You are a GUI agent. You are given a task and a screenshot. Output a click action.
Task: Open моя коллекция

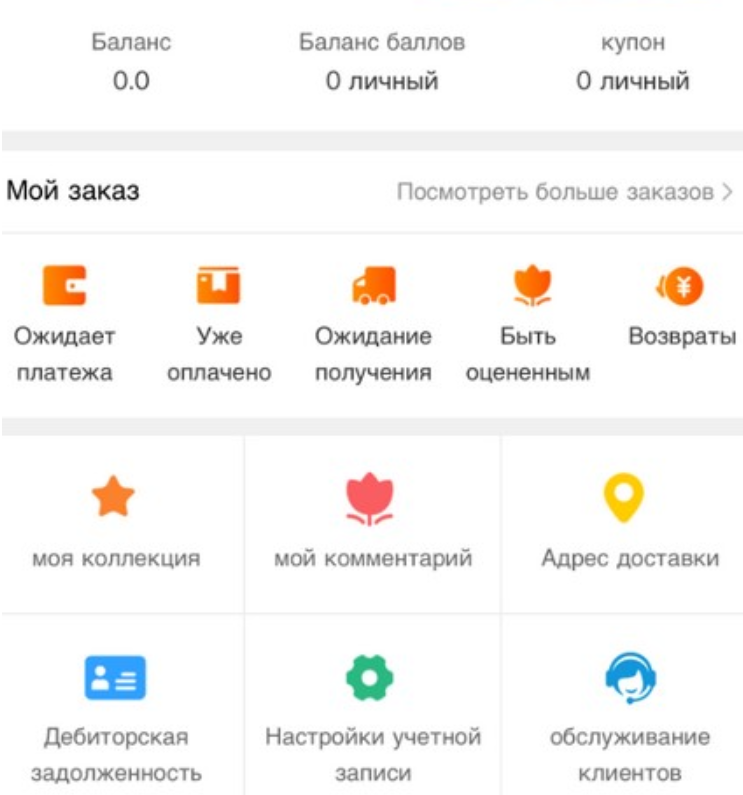[113, 522]
